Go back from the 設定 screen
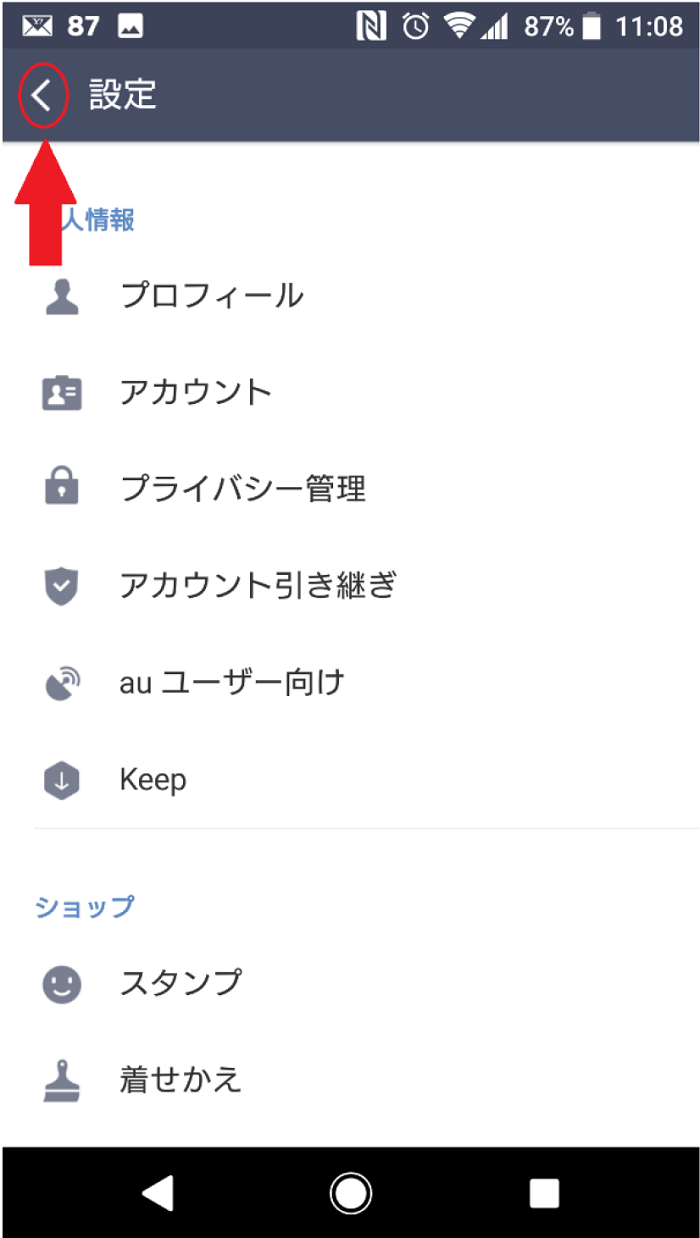700x1238 pixels. tap(42, 96)
